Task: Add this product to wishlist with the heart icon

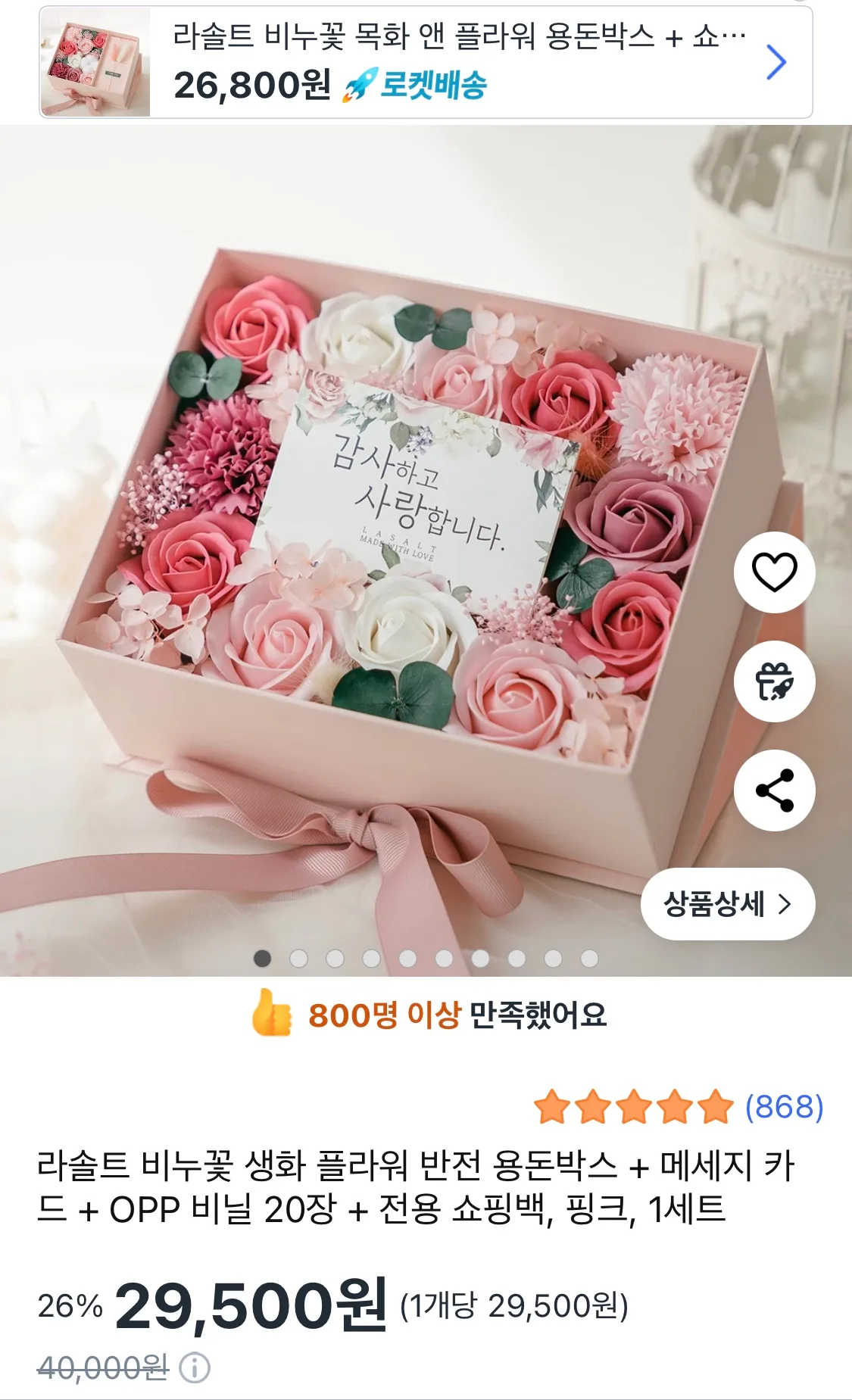Action: pyautogui.click(x=774, y=572)
